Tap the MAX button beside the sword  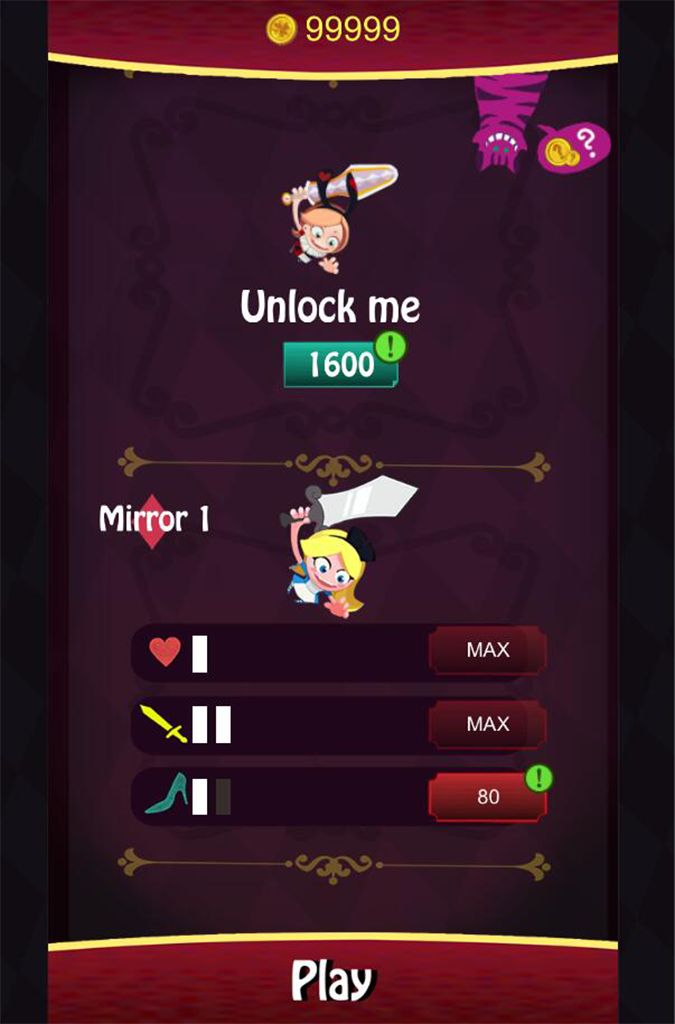click(487, 724)
